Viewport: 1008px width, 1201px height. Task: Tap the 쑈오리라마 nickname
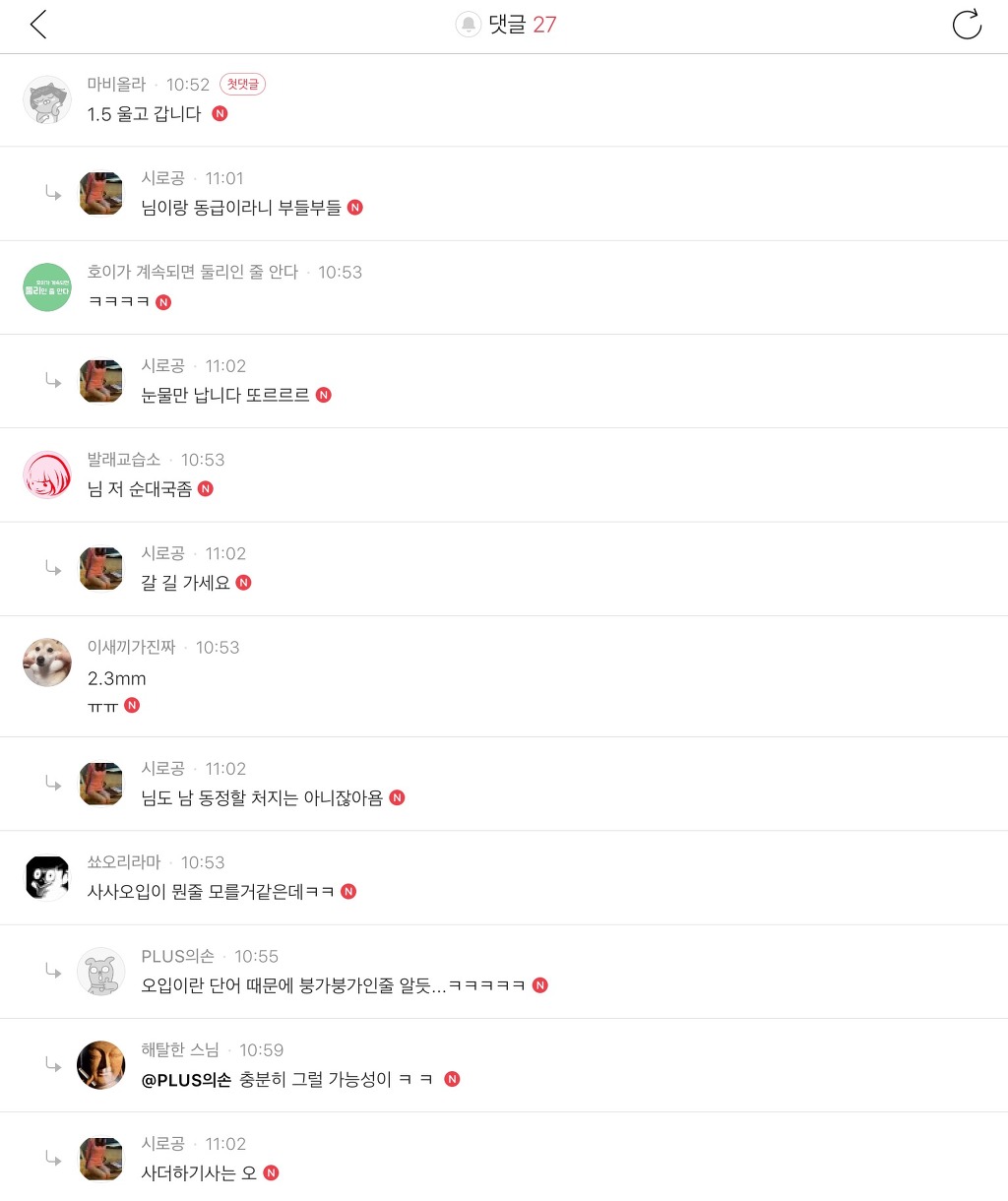pos(124,862)
